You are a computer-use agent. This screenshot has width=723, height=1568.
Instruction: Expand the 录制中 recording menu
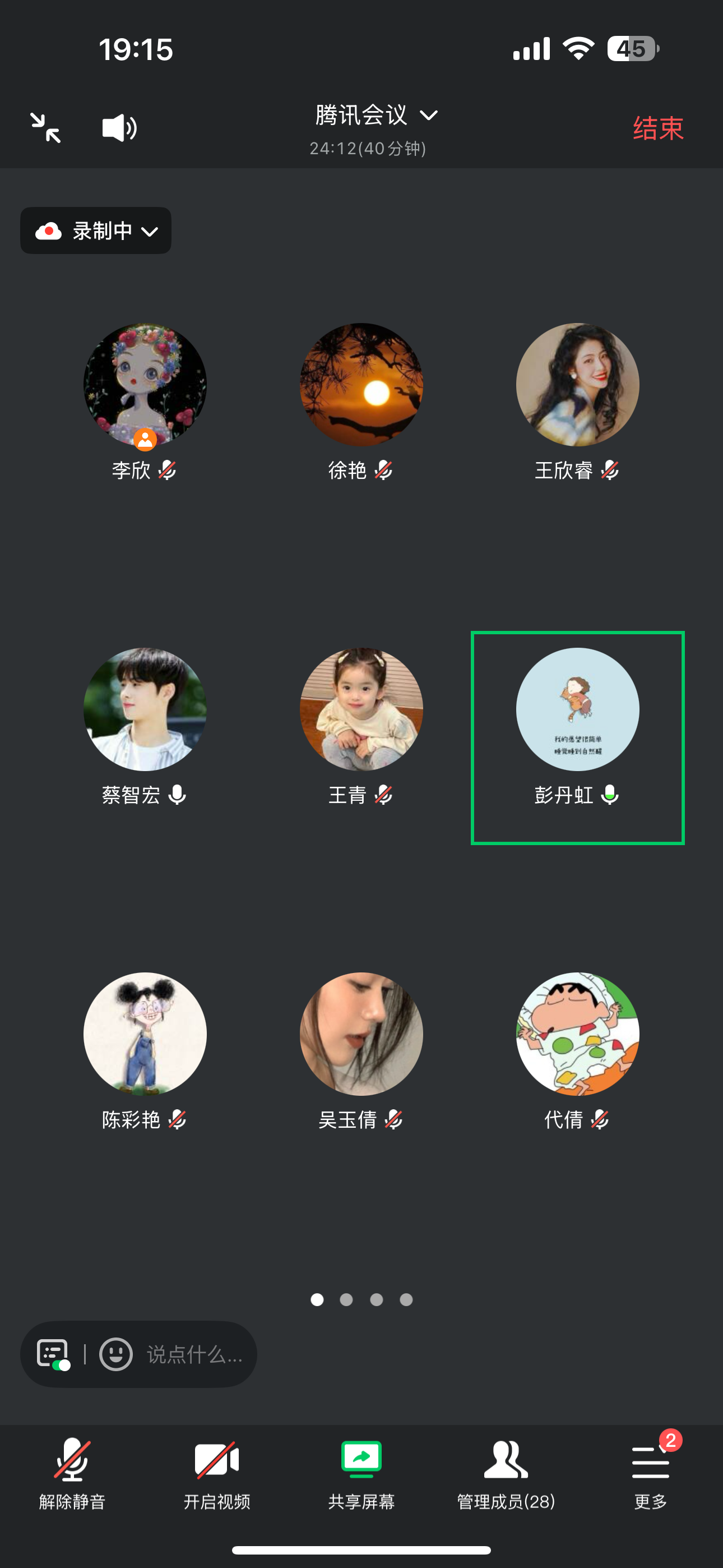coord(96,230)
